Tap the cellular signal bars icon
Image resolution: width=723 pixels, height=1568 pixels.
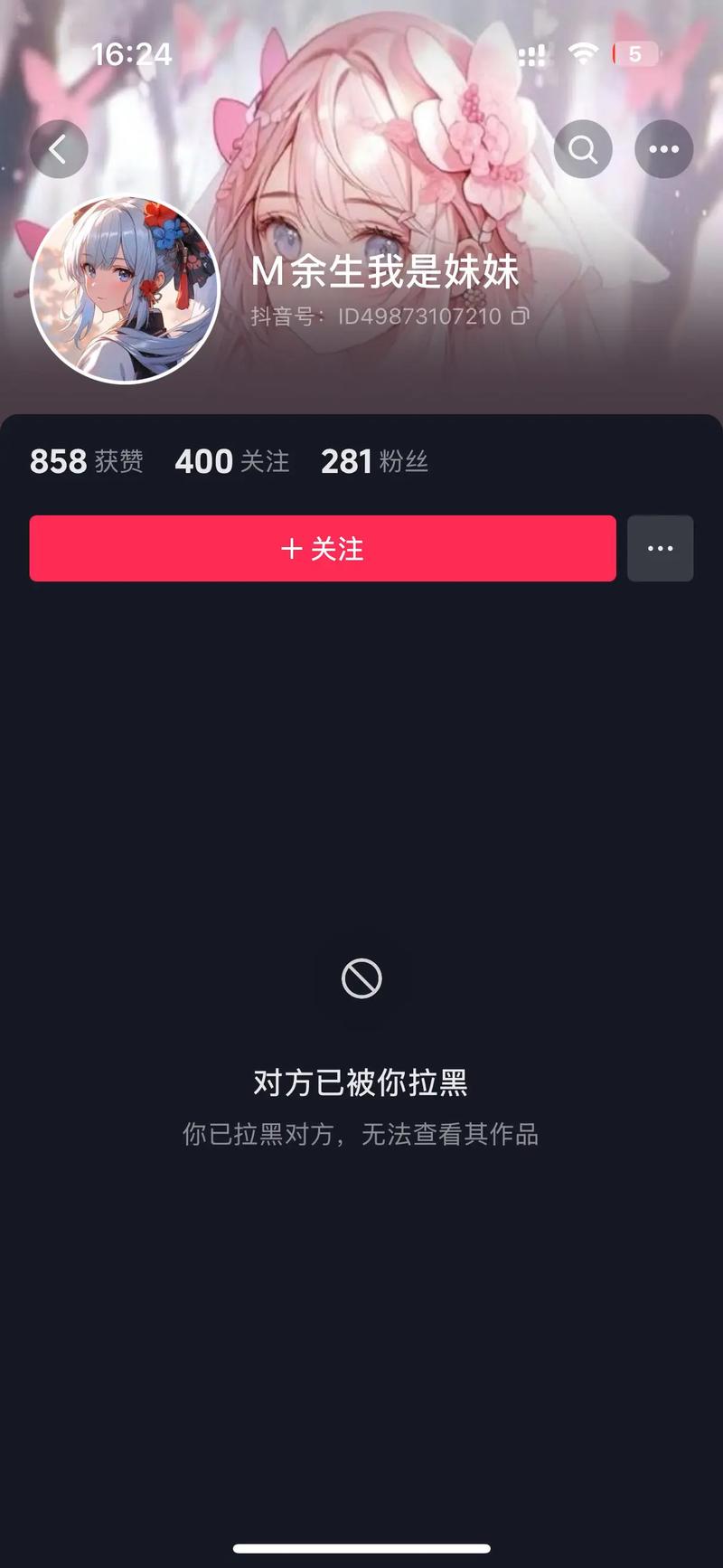coord(532,53)
